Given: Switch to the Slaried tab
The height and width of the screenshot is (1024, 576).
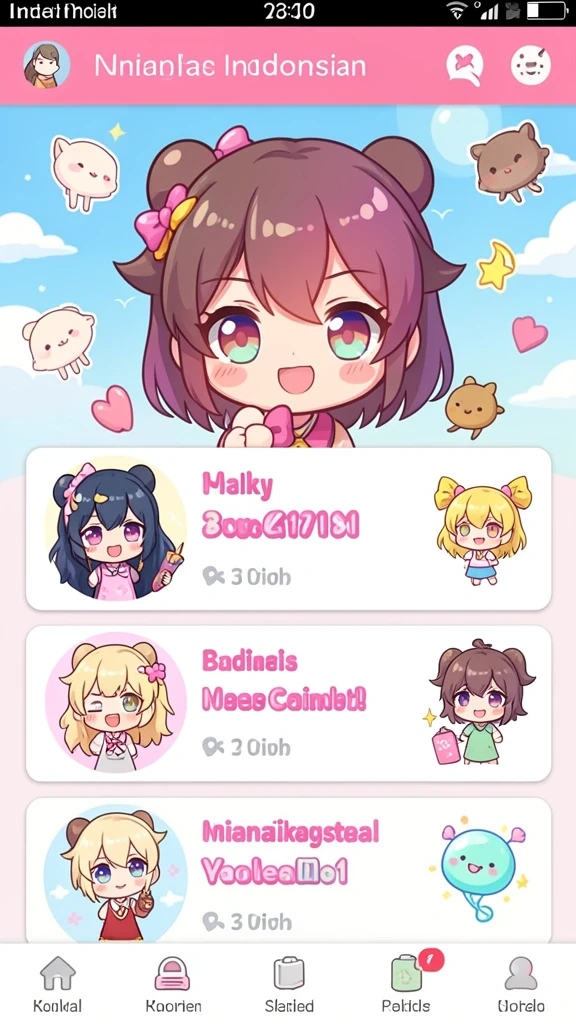Looking at the screenshot, I should pos(289,984).
